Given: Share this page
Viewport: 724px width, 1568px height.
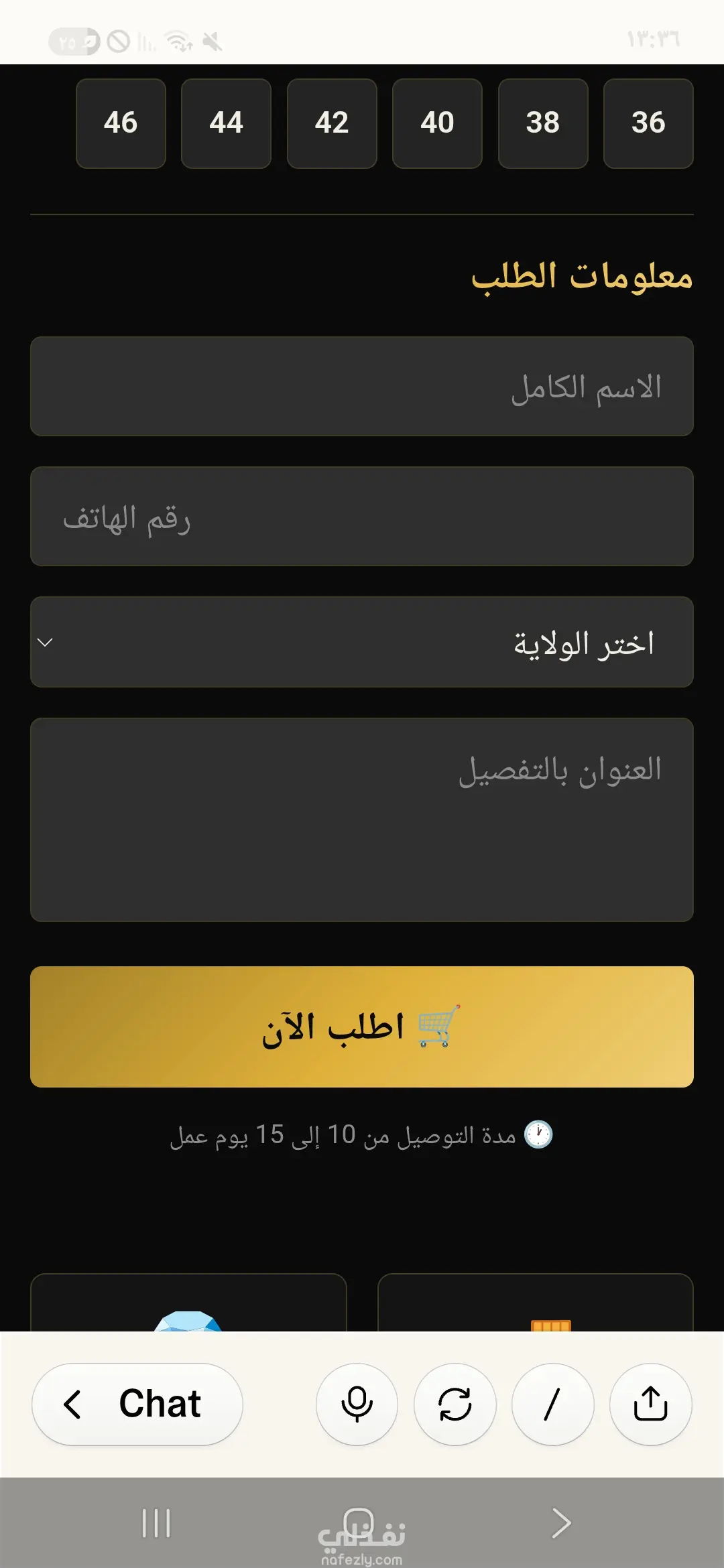Looking at the screenshot, I should pos(650,1404).
